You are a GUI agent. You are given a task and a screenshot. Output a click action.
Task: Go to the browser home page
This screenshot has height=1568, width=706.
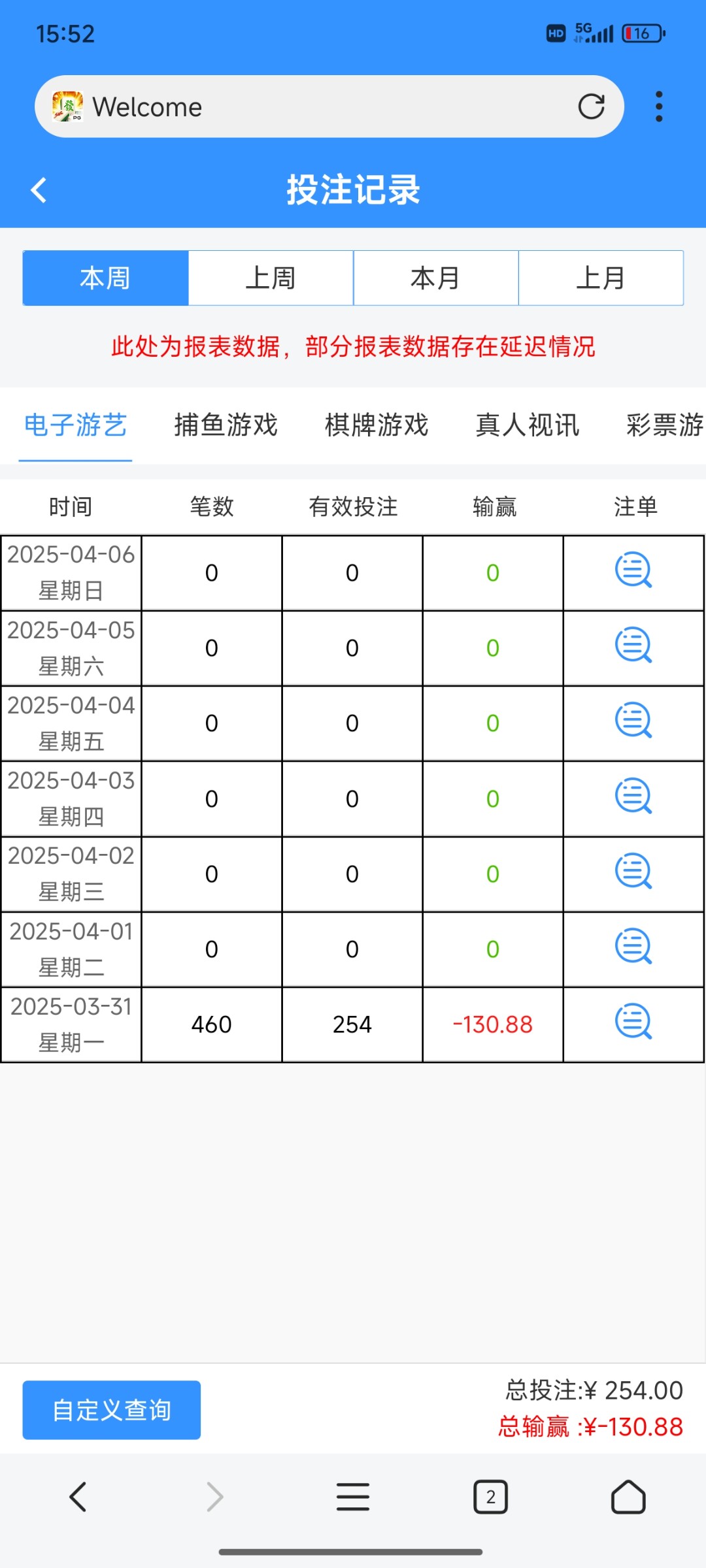pos(628,1497)
